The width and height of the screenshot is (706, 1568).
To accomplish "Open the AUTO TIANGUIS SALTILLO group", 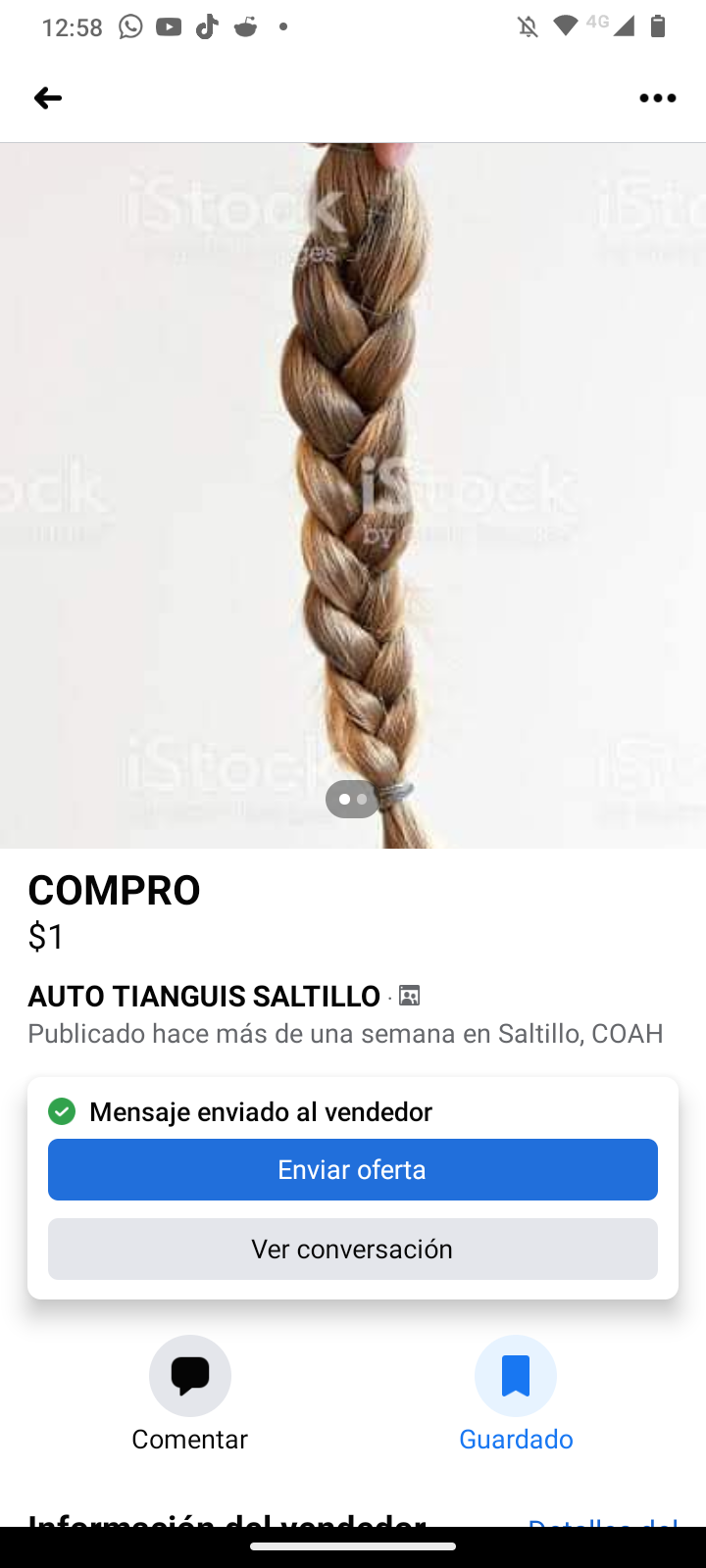I will 204,996.
